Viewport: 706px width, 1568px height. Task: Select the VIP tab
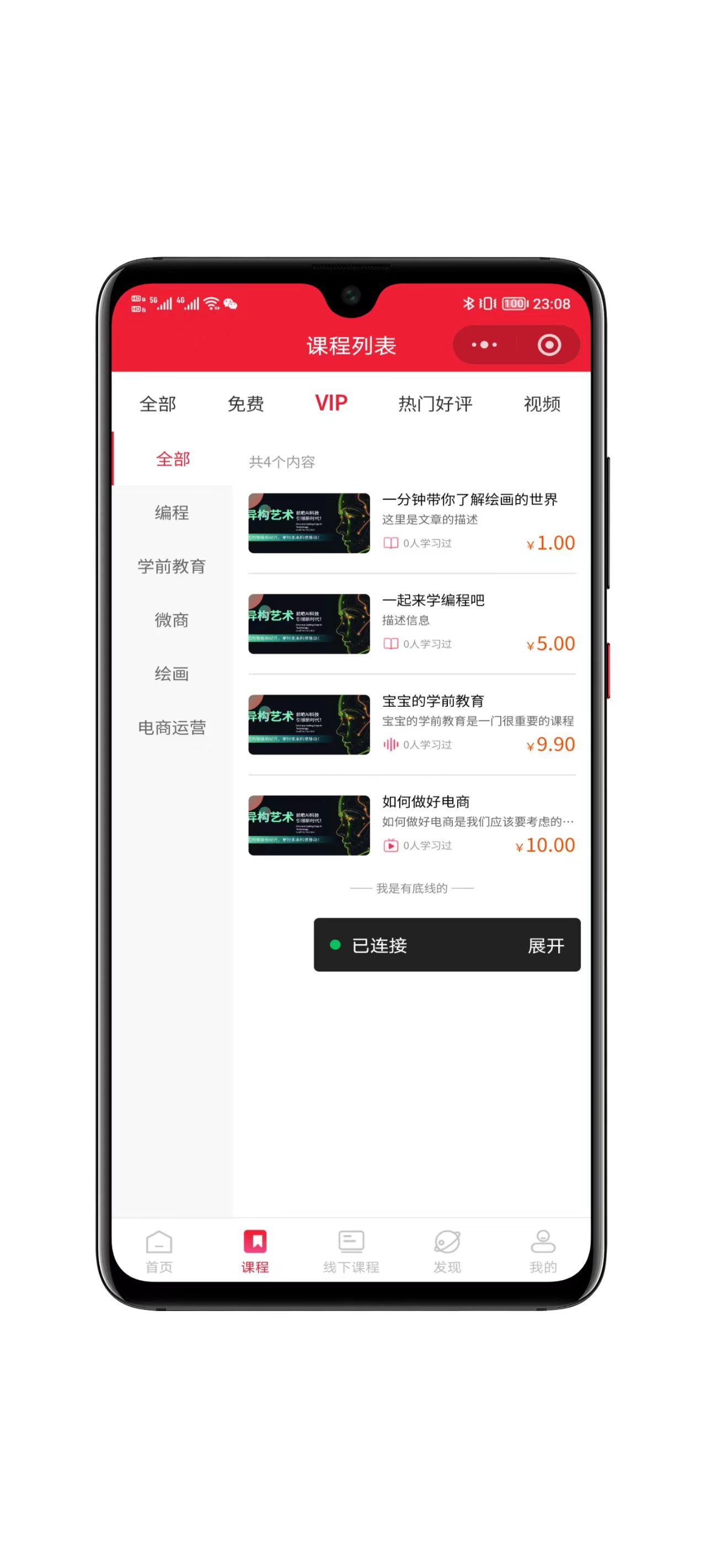[x=331, y=403]
